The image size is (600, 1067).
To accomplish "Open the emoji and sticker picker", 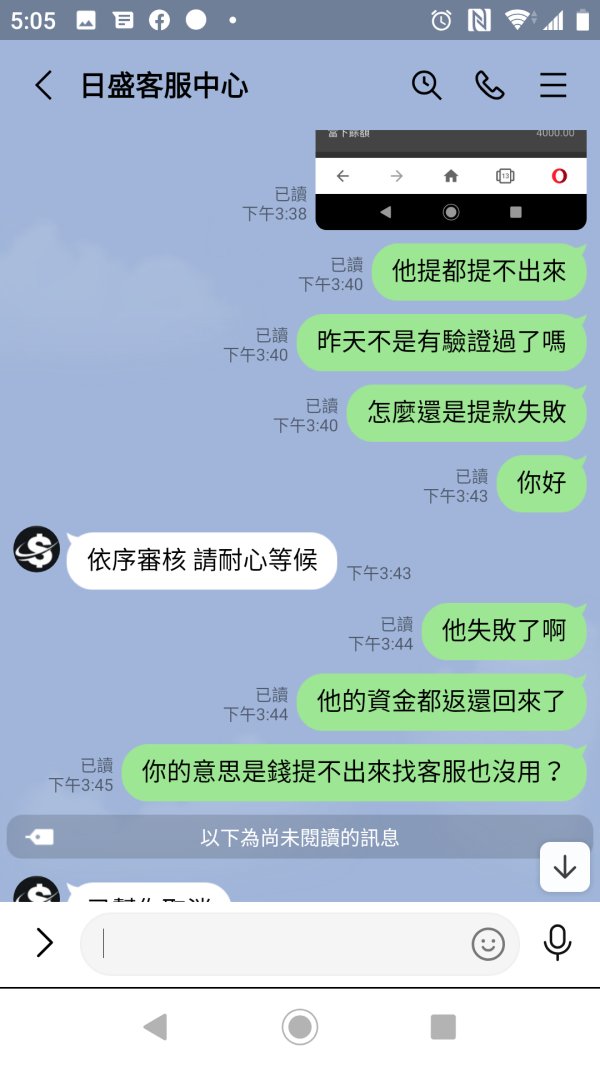I will point(488,944).
